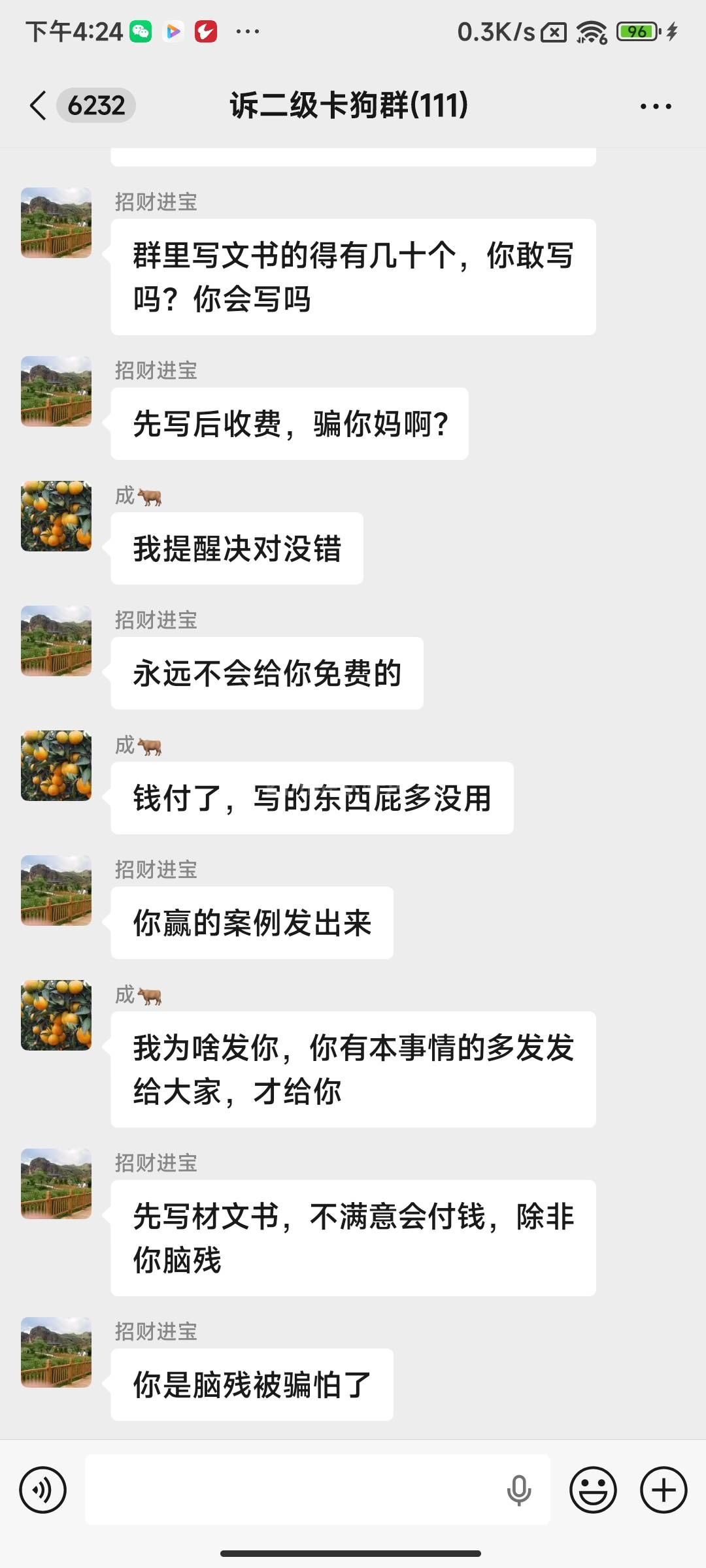
Task: Open the group chat info menu
Action: (x=656, y=106)
